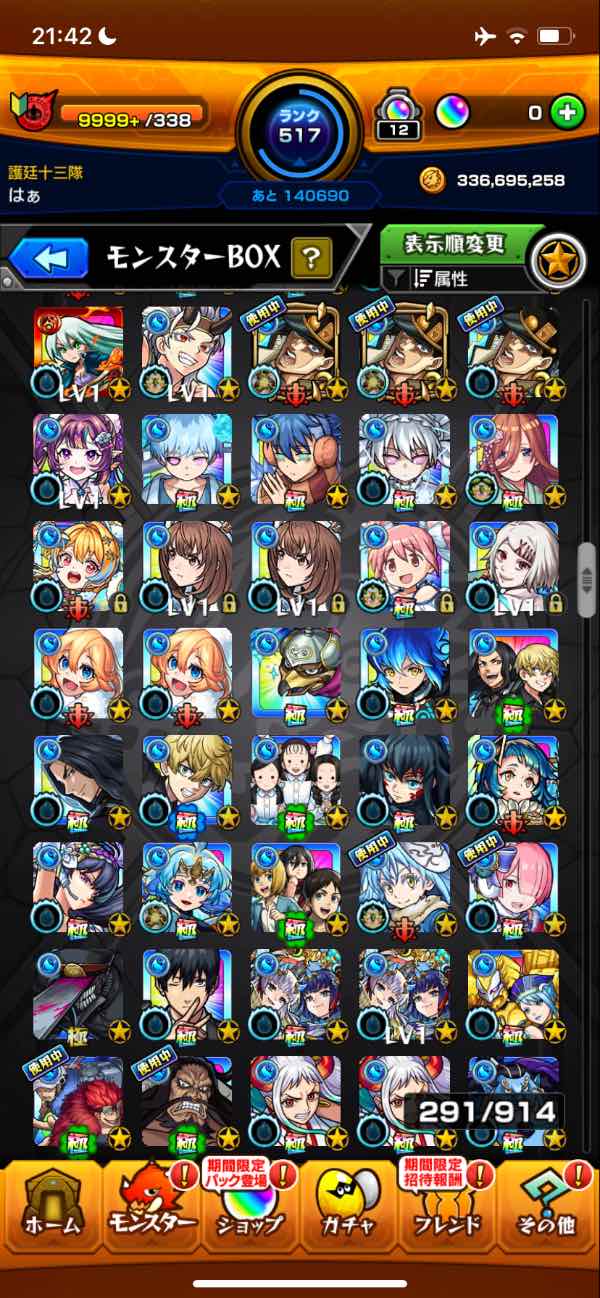600x1298 pixels.
Task: Select the helmeted knight monster tile
Action: pos(295,672)
